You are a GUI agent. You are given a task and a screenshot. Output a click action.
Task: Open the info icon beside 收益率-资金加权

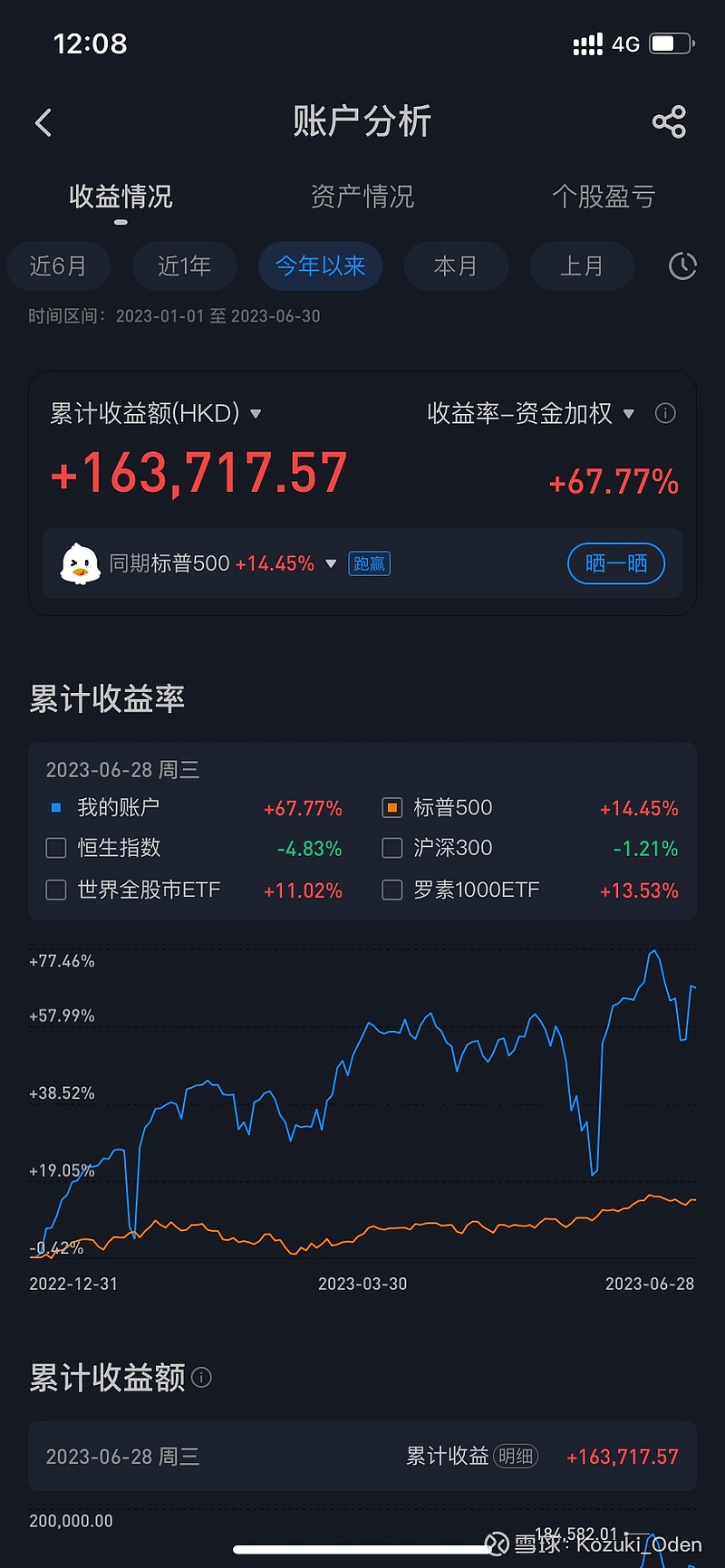(665, 413)
